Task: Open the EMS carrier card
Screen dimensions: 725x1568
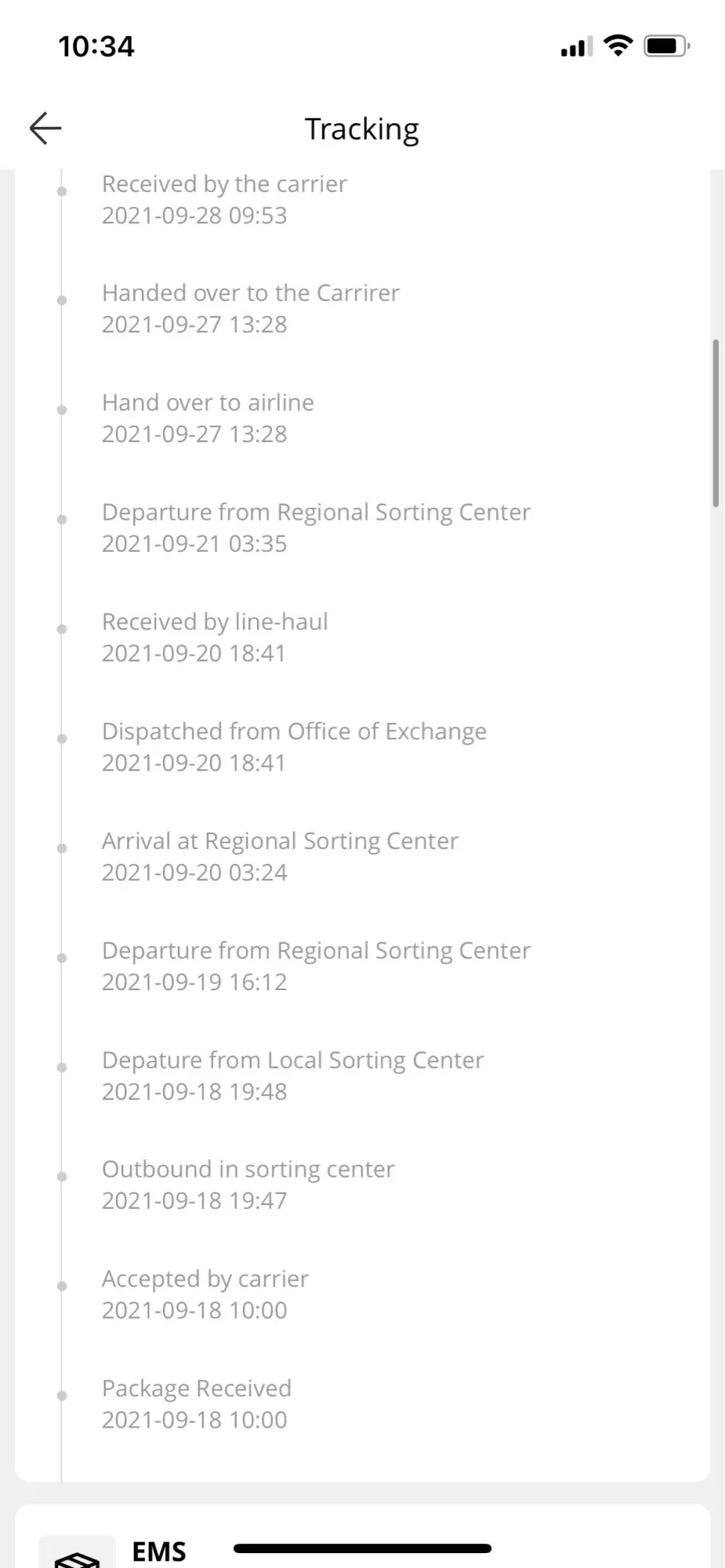Action: tap(158, 1549)
